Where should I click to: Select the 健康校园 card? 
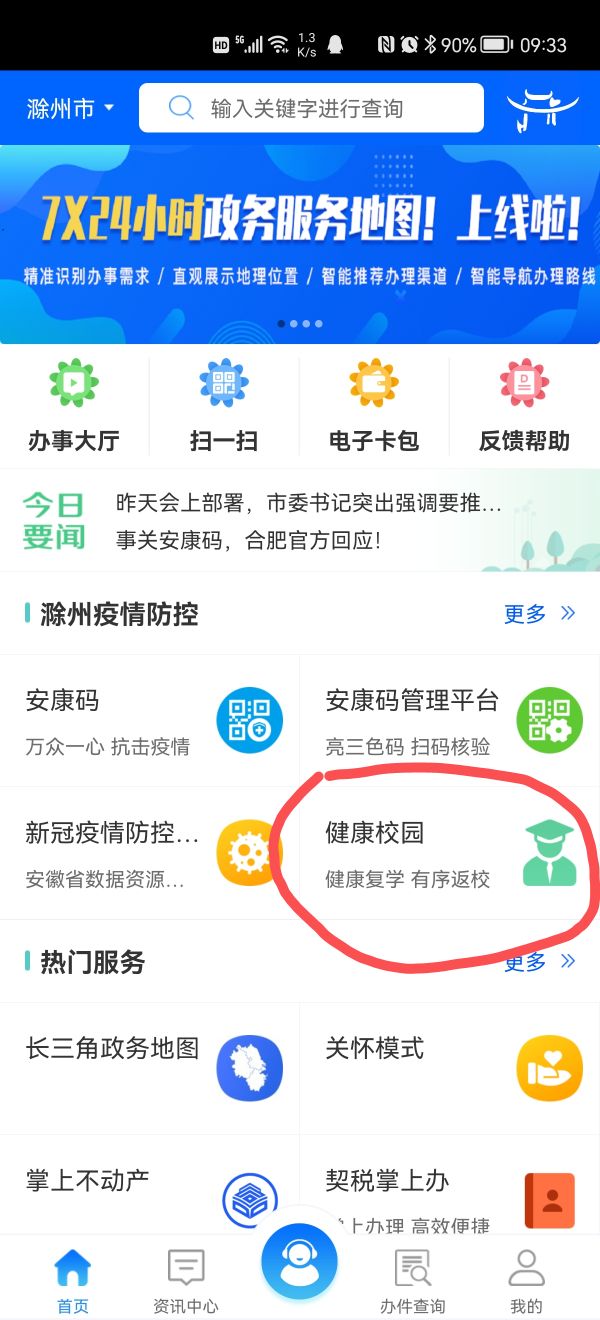click(450, 853)
